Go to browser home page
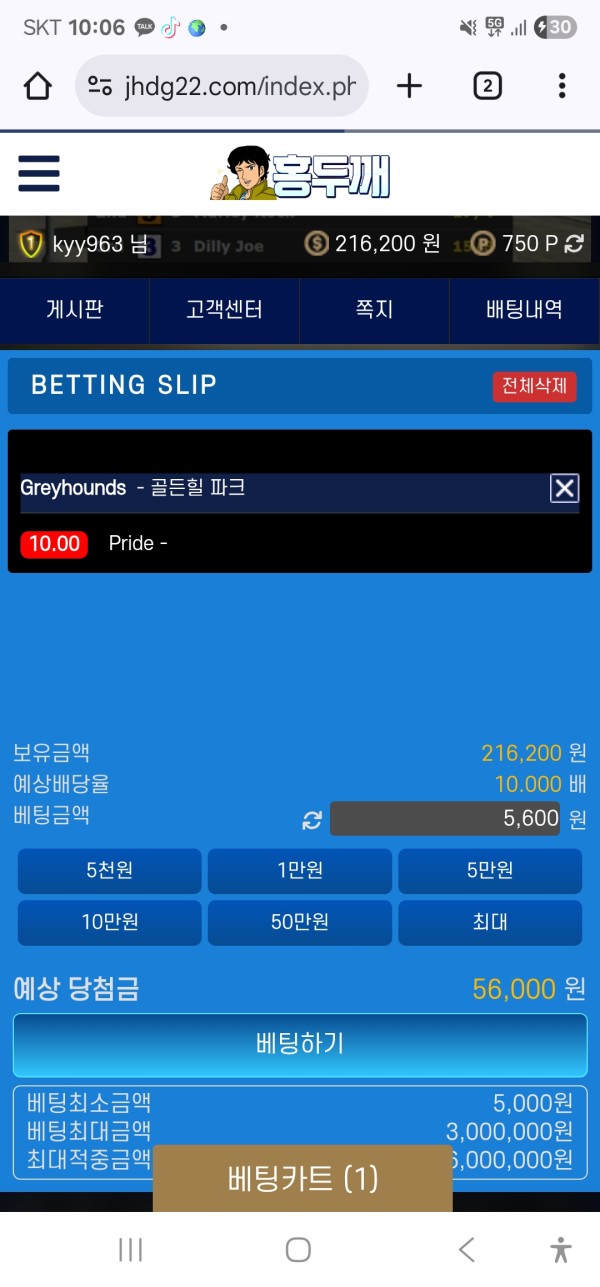This screenshot has height=1287, width=600. pos(38,86)
